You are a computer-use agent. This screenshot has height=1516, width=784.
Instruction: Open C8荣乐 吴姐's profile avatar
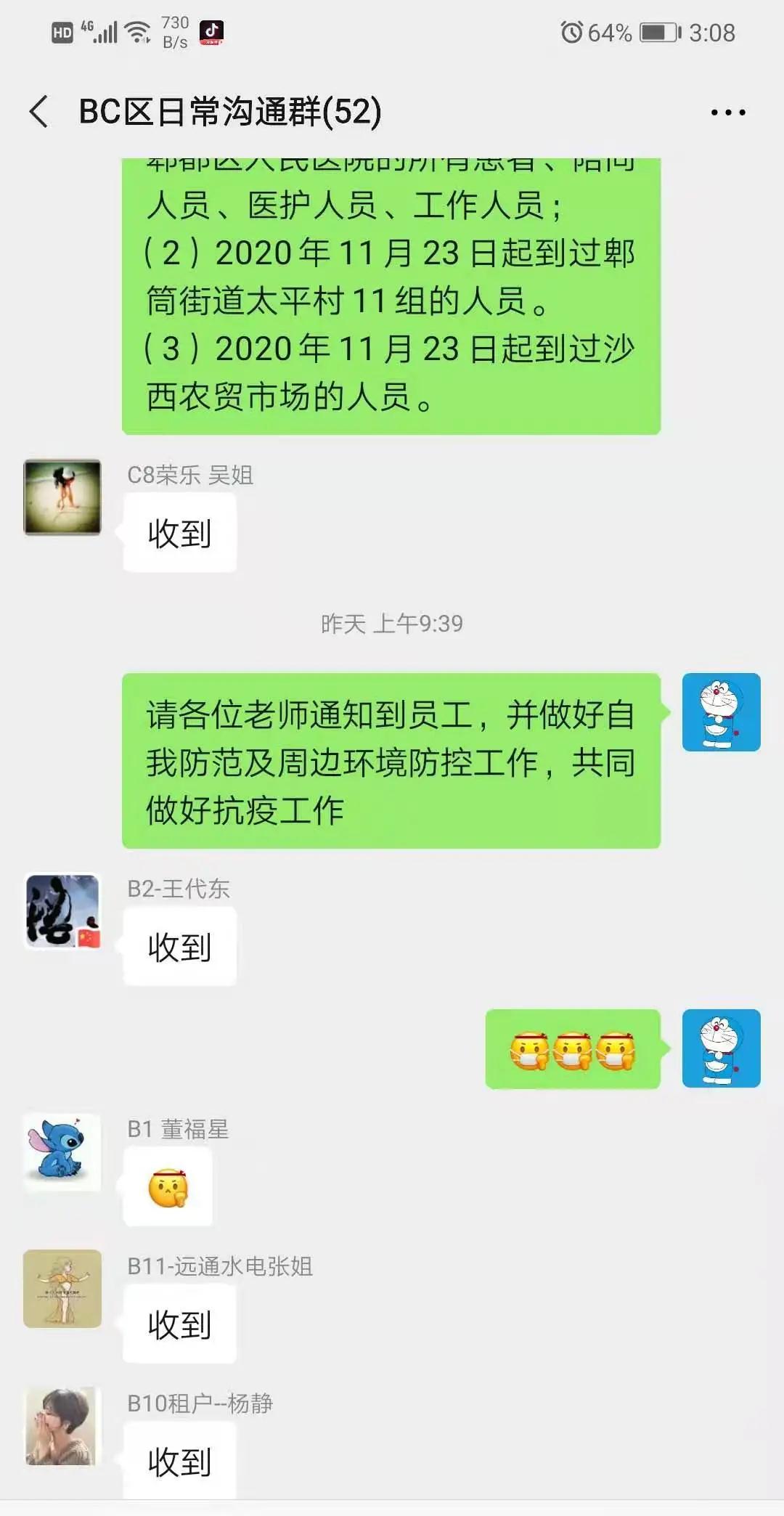pyautogui.click(x=62, y=497)
